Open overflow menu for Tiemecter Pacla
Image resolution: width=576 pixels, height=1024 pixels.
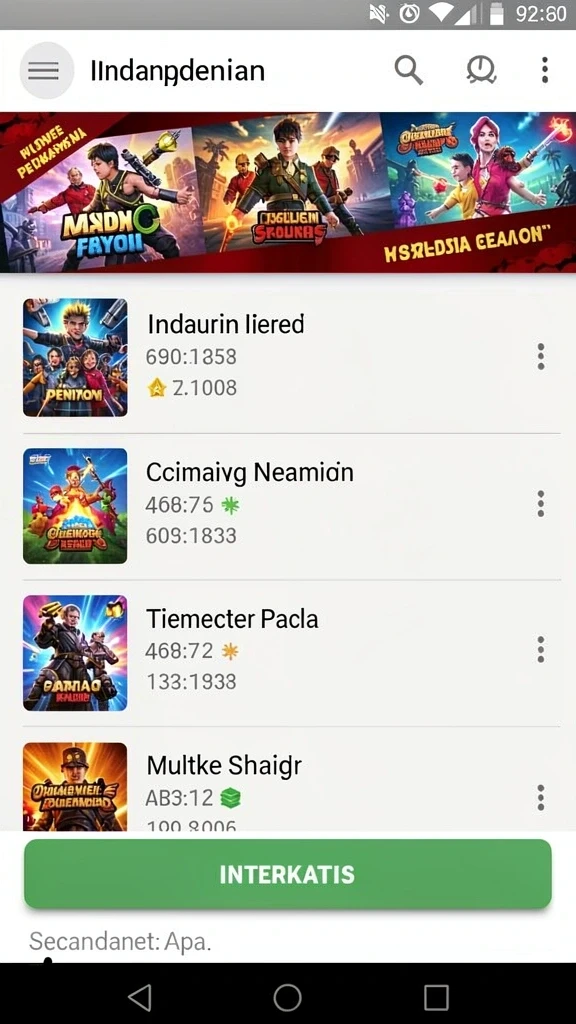point(541,650)
